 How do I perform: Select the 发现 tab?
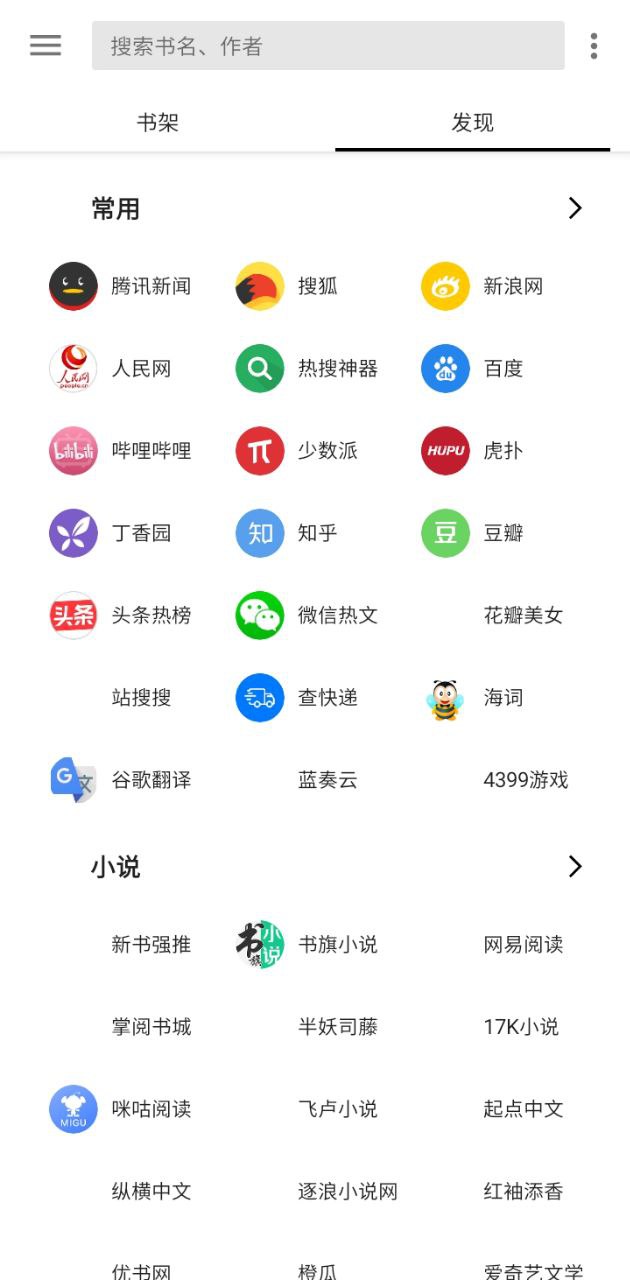tap(472, 123)
